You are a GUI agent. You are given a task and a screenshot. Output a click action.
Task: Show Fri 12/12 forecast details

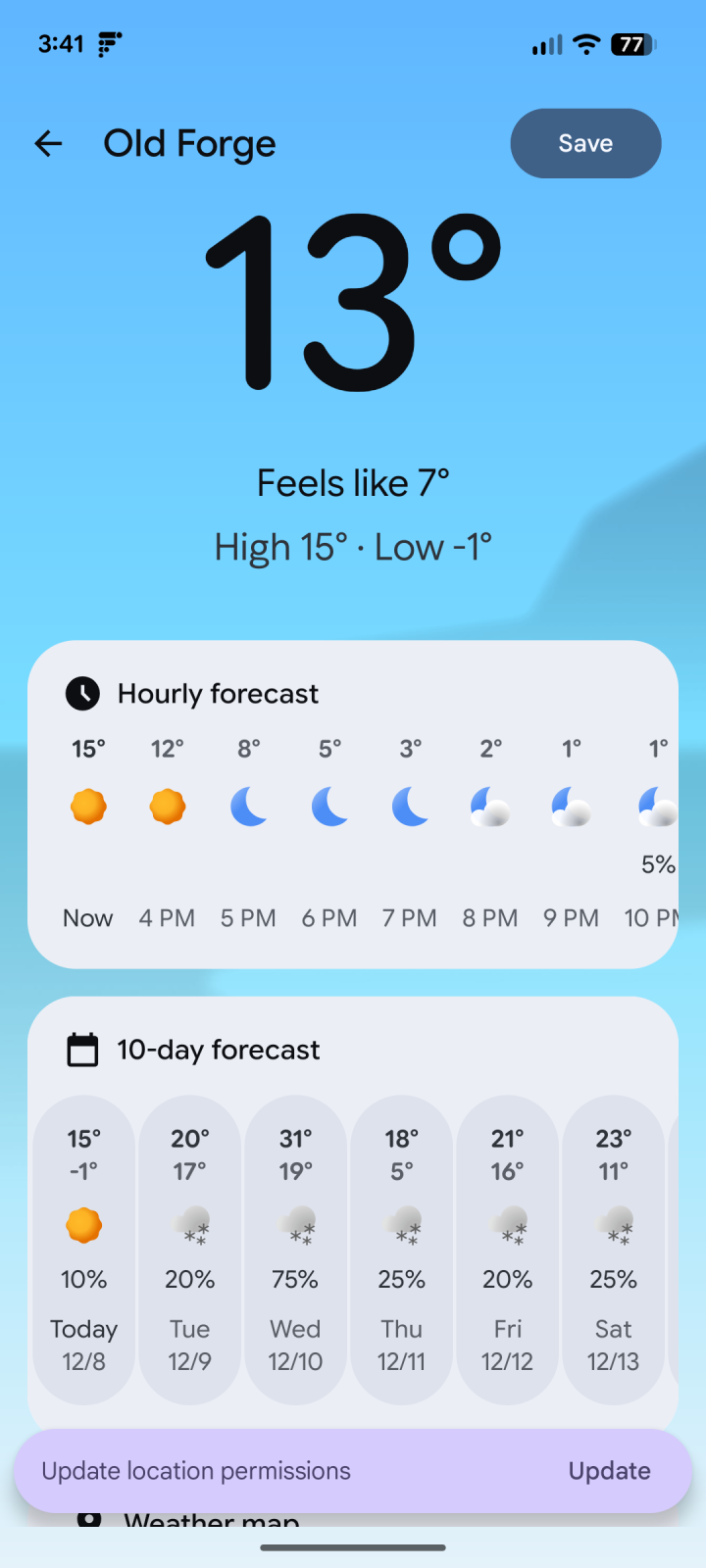pos(508,1249)
